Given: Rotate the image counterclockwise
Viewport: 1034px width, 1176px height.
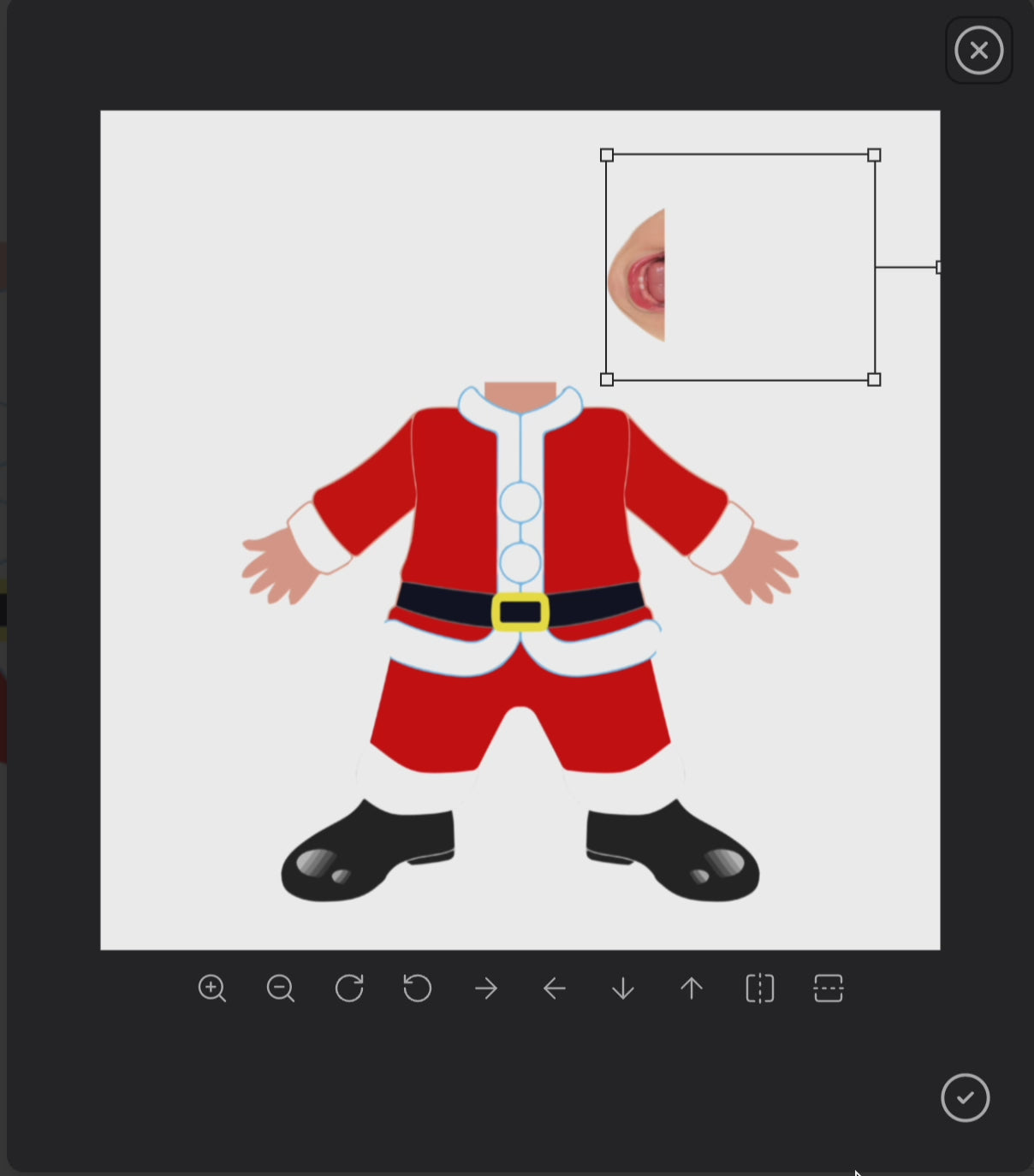Looking at the screenshot, I should pyautogui.click(x=417, y=989).
